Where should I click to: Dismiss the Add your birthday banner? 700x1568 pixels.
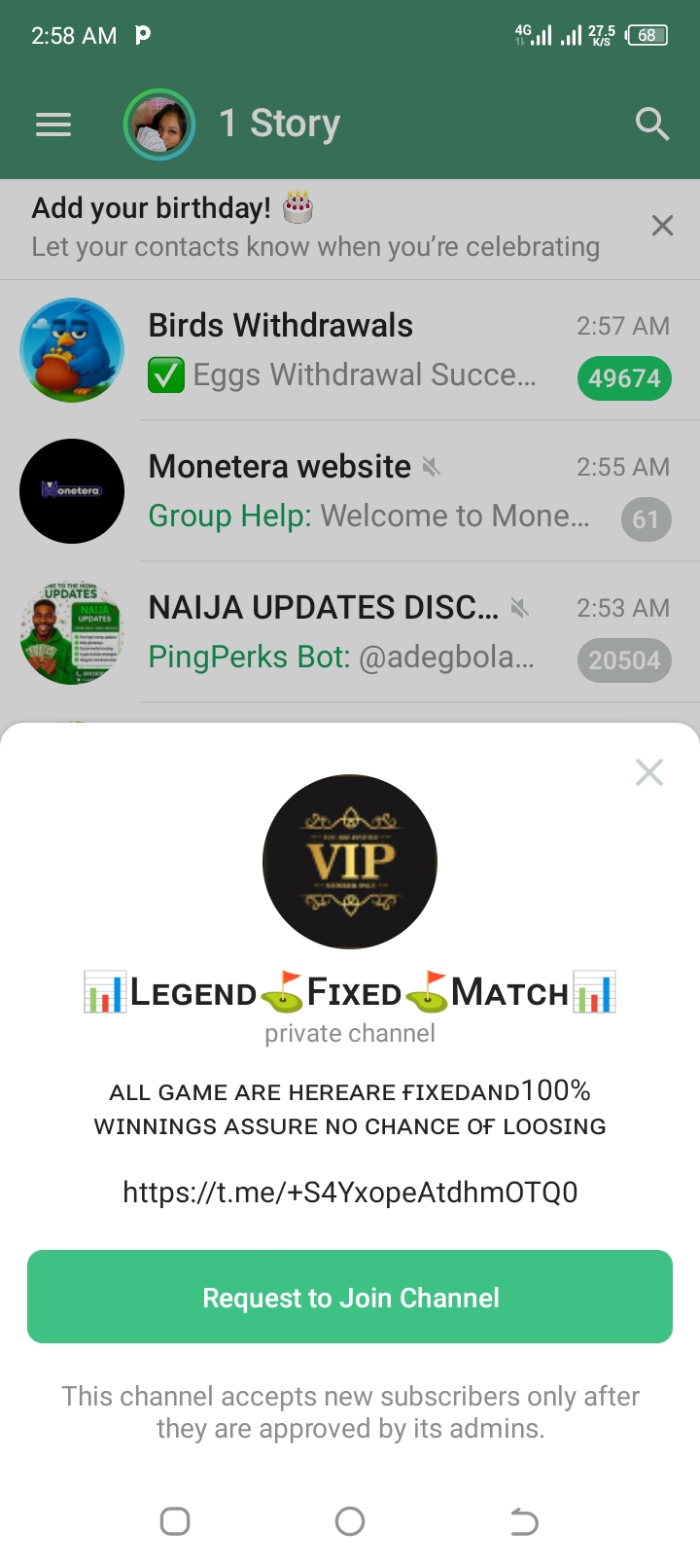click(x=662, y=226)
